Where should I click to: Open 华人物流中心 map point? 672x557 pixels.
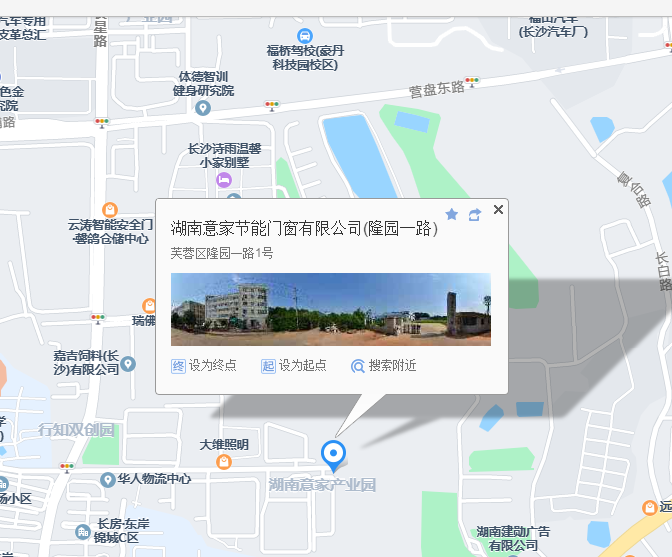click(107, 479)
